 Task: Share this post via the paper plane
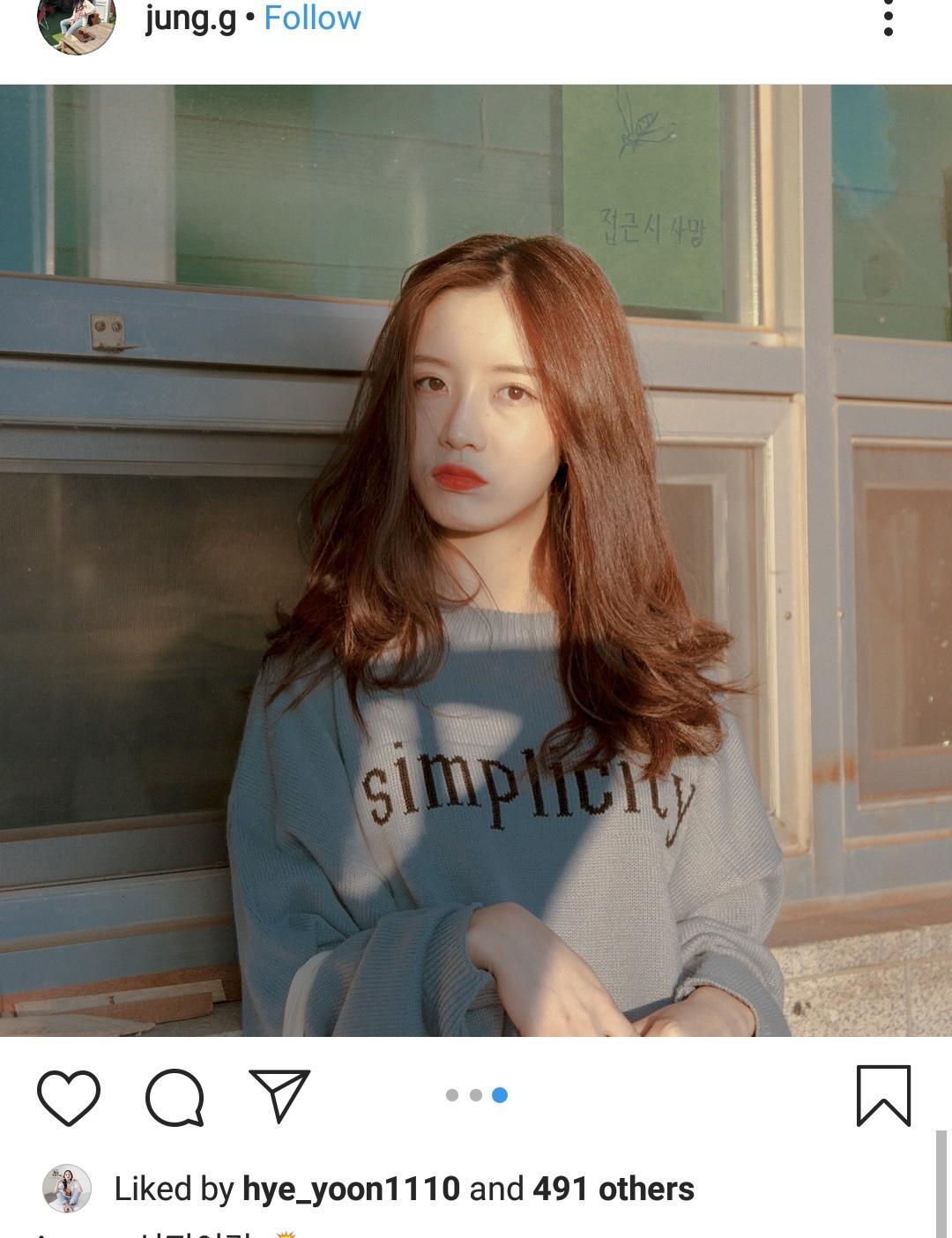pos(279,1095)
